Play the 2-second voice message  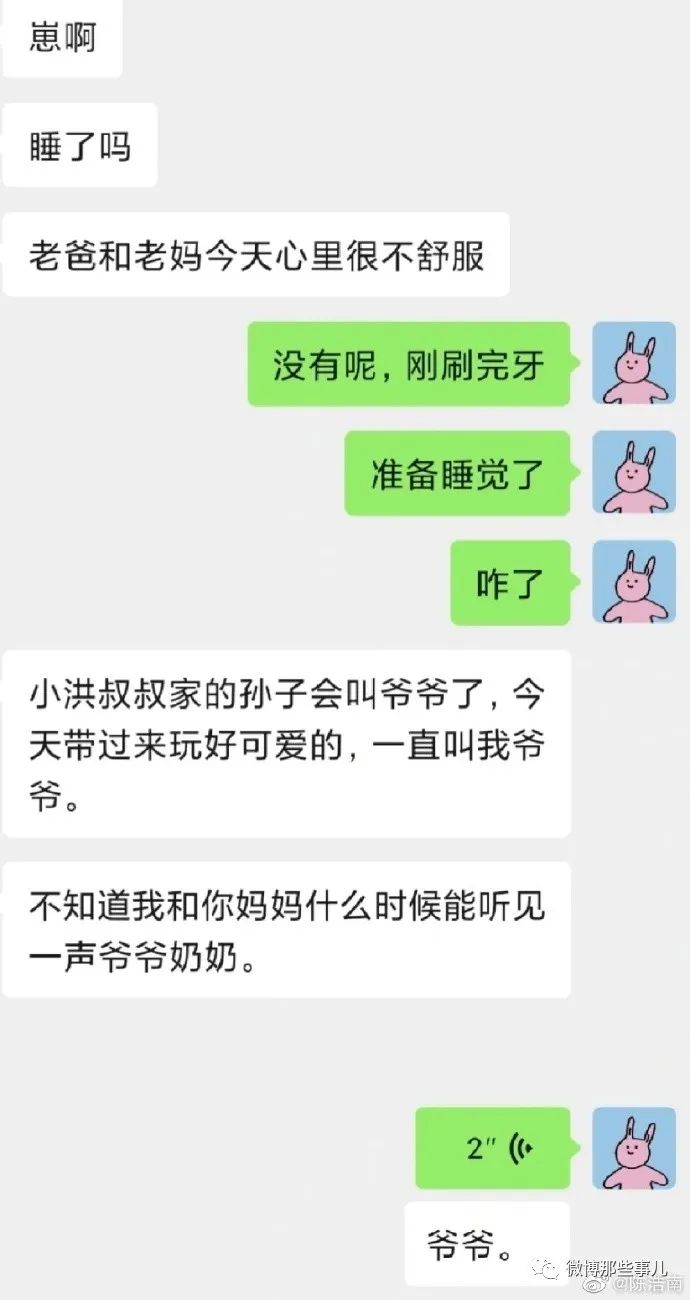pyautogui.click(x=493, y=1148)
